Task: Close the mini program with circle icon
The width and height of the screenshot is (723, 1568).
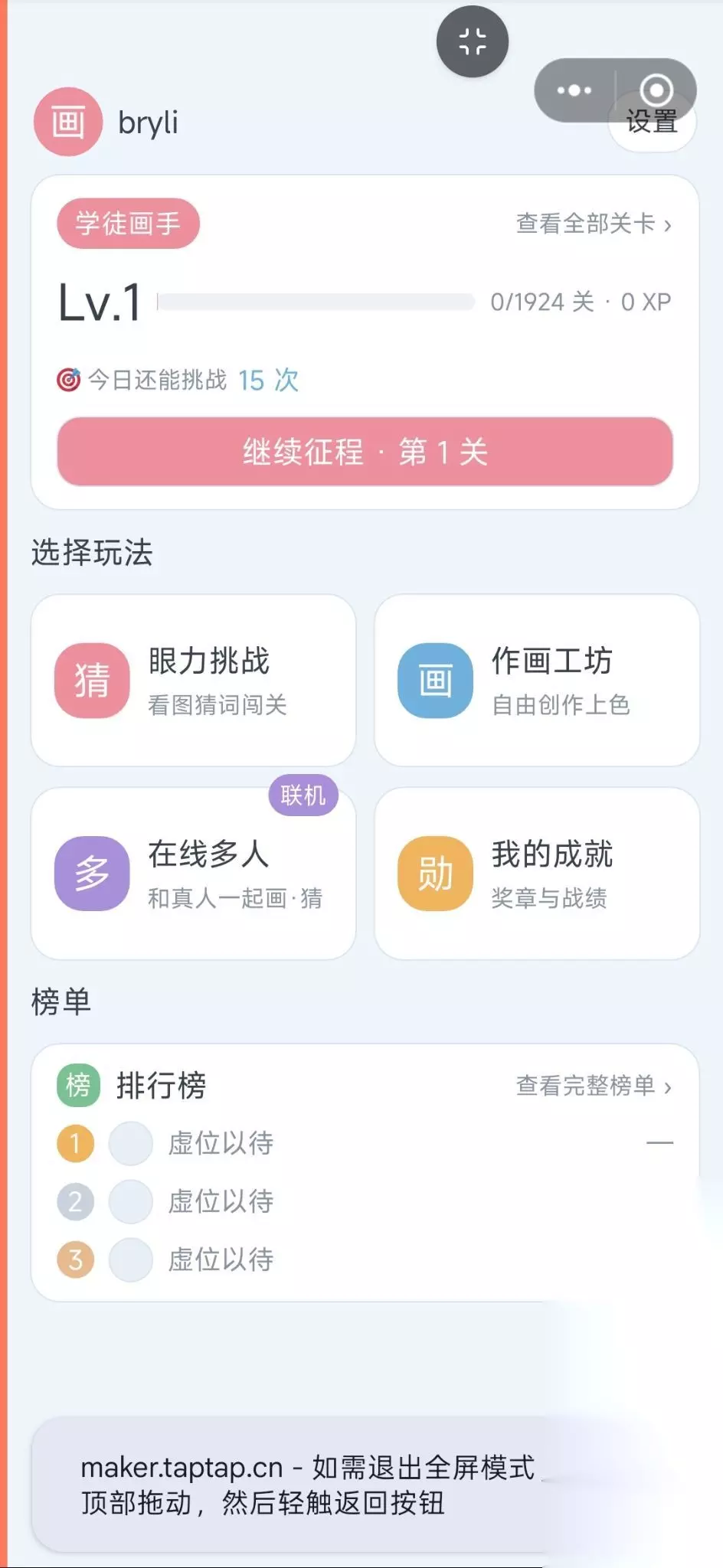Action: (x=656, y=90)
